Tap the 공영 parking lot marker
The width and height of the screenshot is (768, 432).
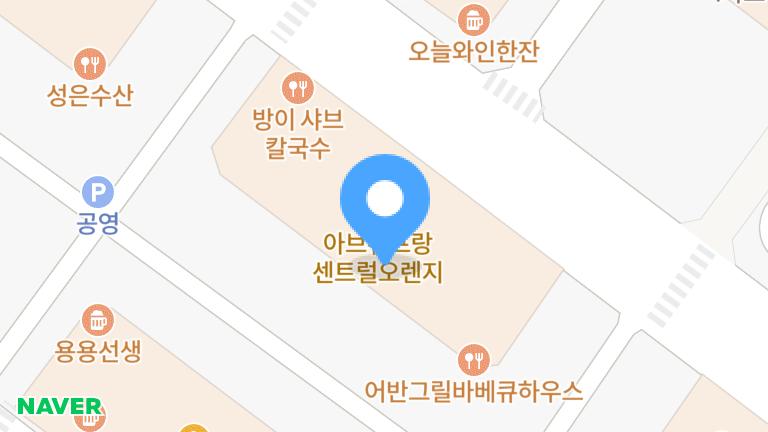tap(97, 191)
